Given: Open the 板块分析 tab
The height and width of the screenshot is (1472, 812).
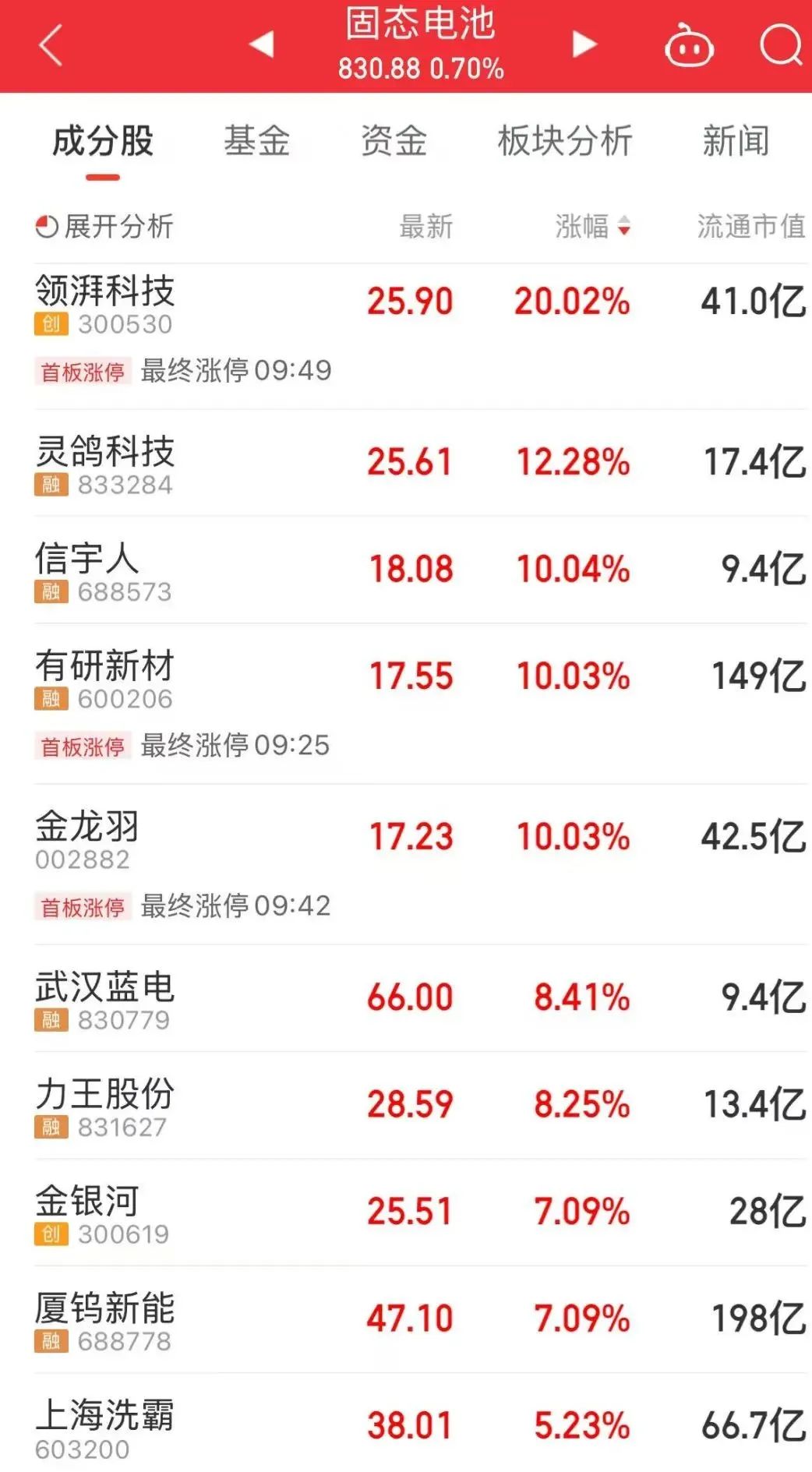Looking at the screenshot, I should point(565,142).
